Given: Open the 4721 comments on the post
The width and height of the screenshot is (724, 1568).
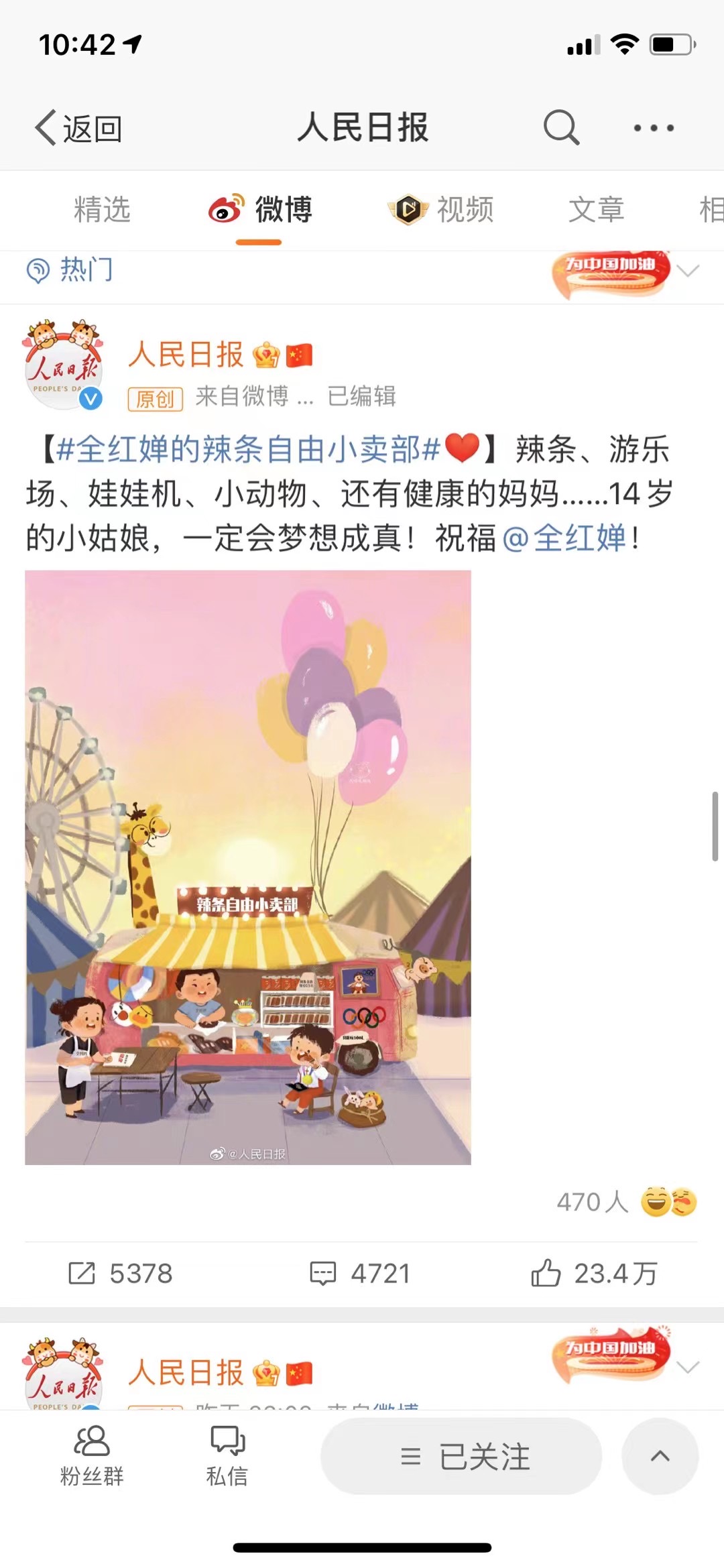Looking at the screenshot, I should [360, 1273].
